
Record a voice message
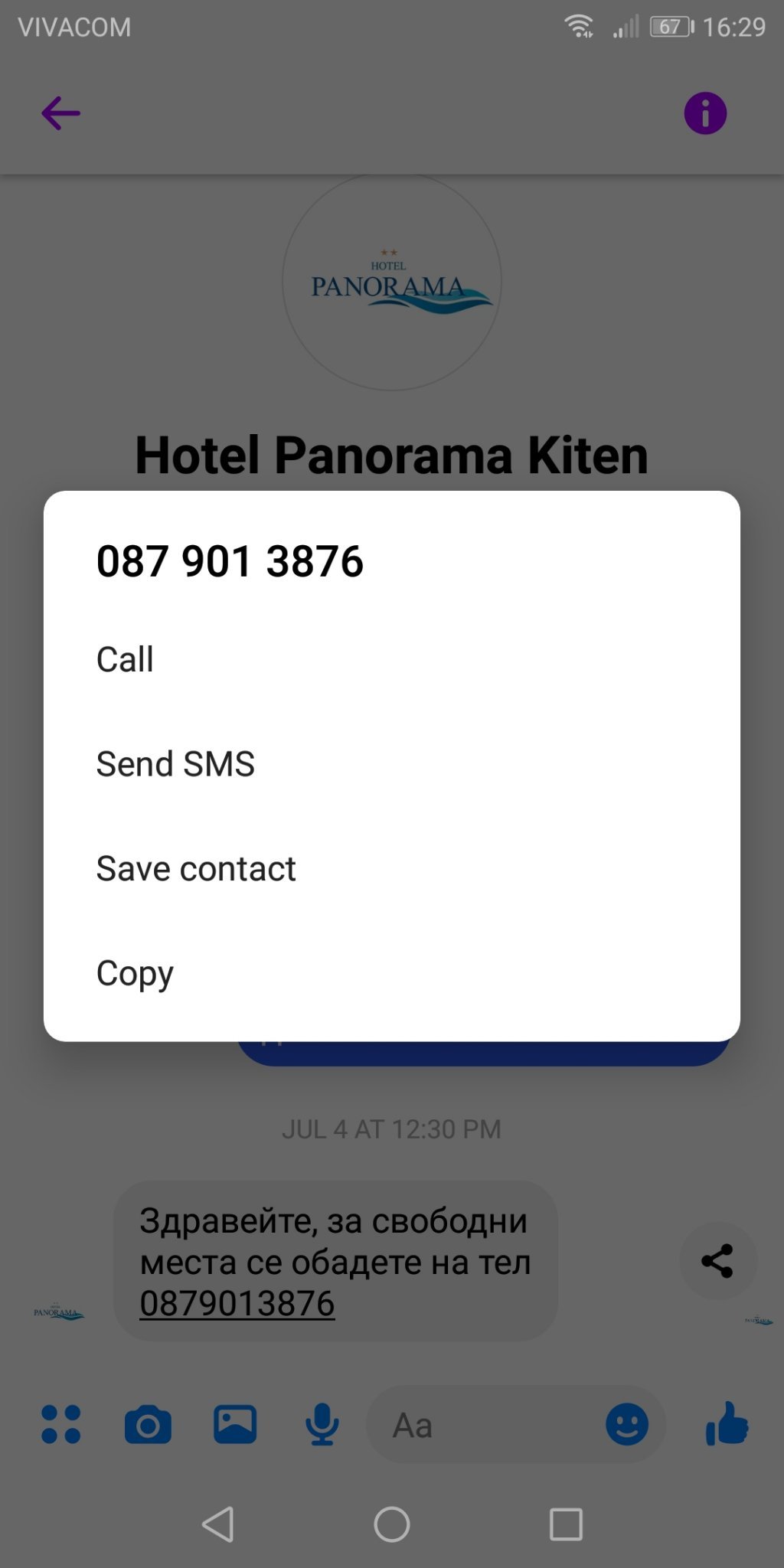[x=322, y=1425]
